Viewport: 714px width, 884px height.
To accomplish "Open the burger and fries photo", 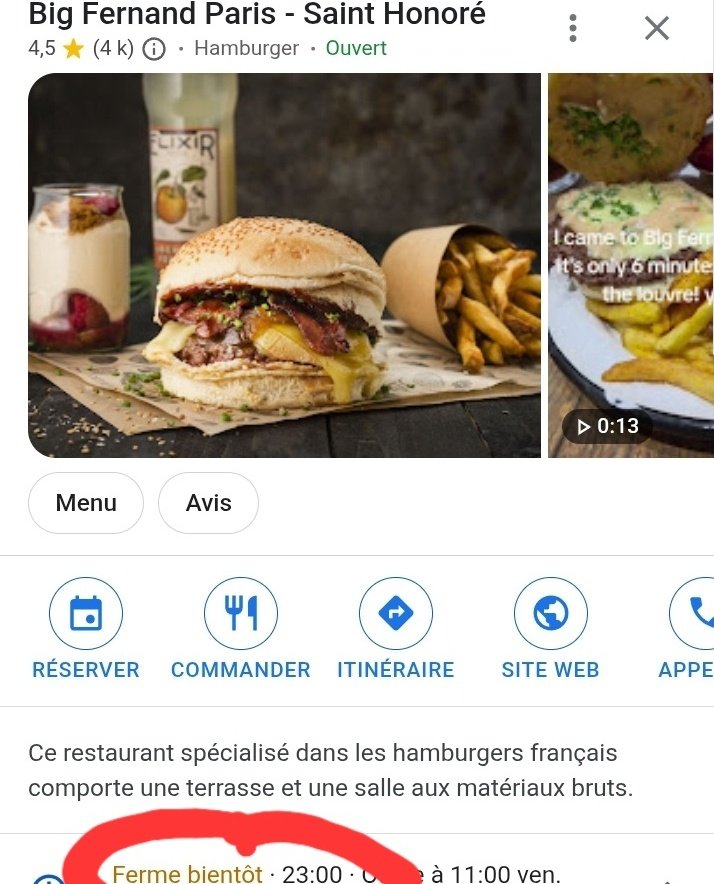I will 284,265.
